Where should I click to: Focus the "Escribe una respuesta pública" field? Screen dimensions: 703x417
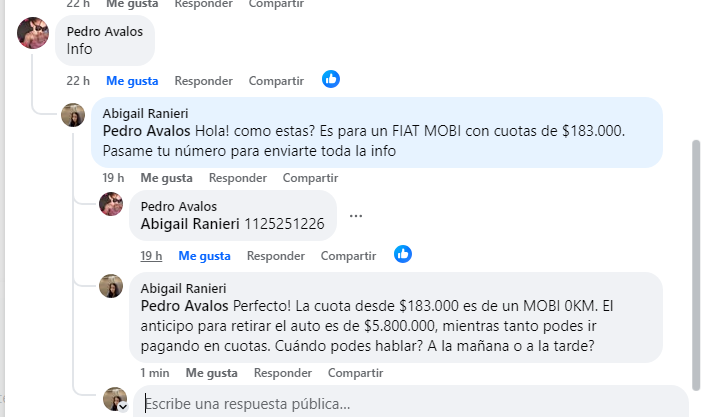click(x=400, y=404)
